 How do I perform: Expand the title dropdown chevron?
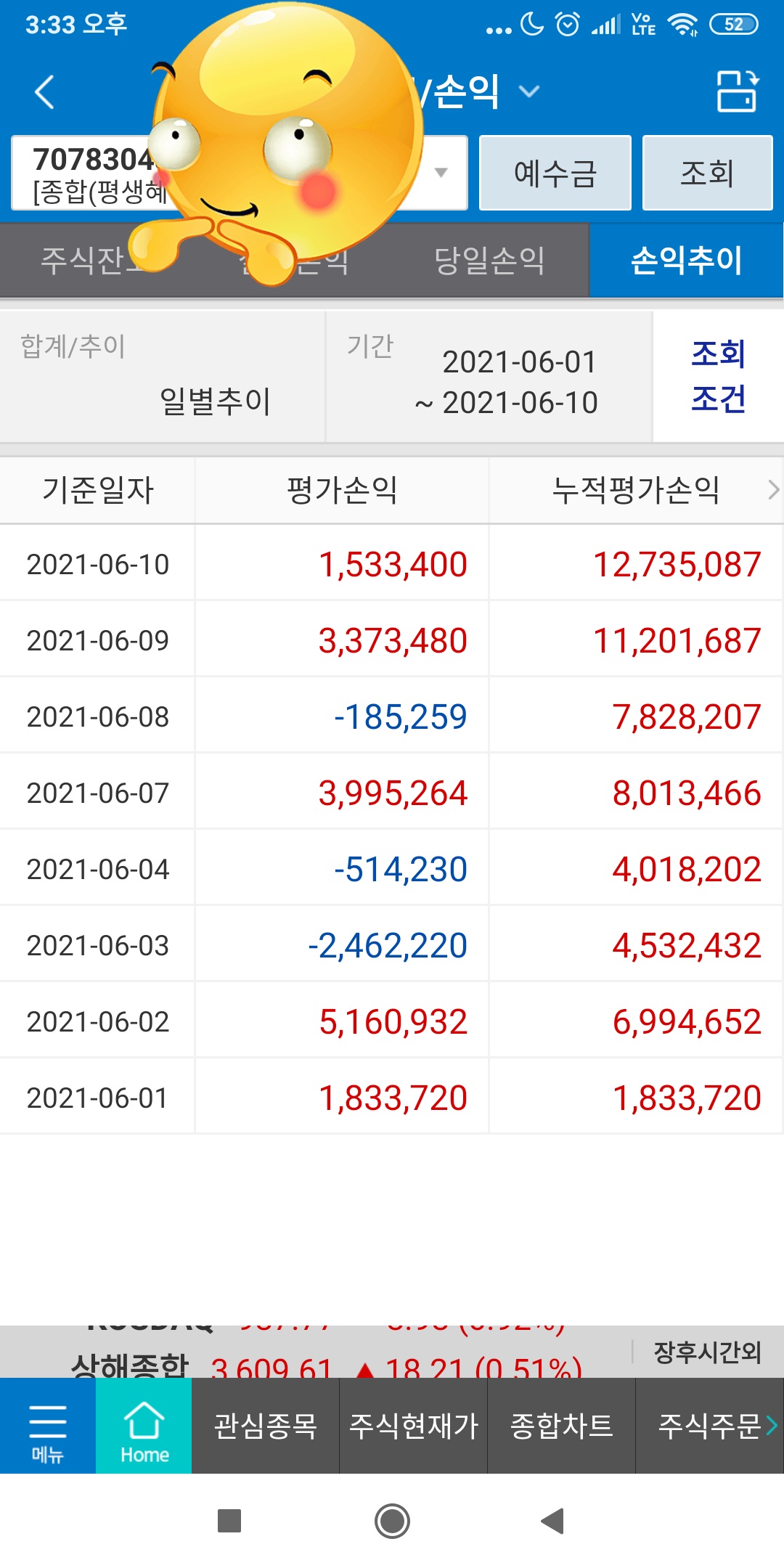(x=529, y=91)
